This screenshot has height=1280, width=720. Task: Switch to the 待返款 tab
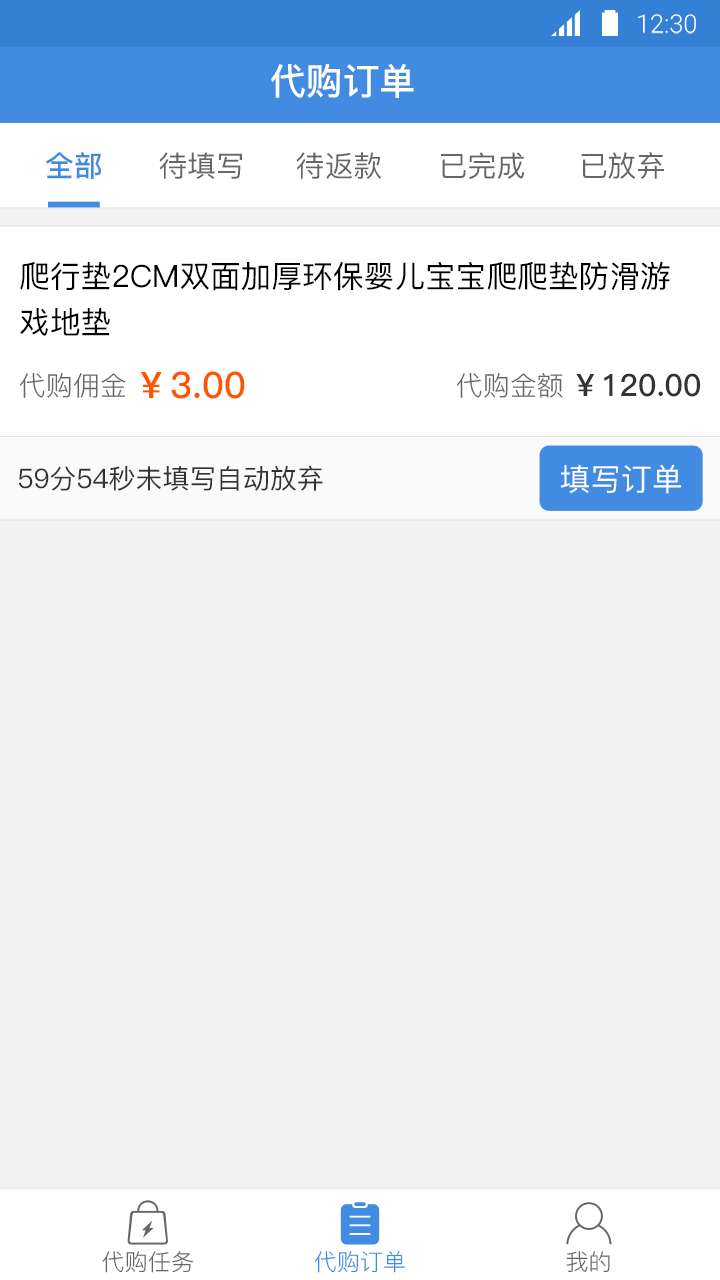click(339, 166)
